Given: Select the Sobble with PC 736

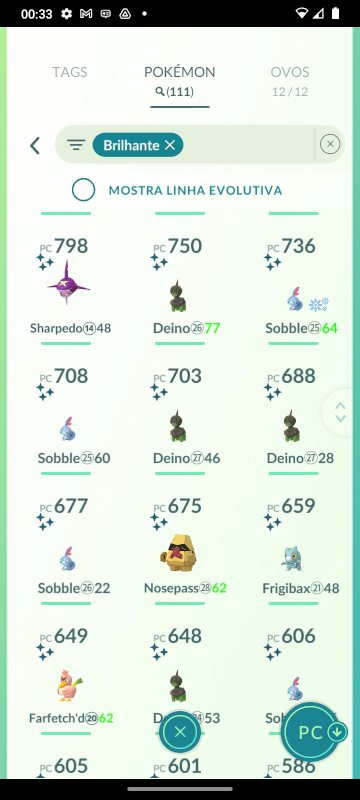Looking at the screenshot, I should coord(293,286).
